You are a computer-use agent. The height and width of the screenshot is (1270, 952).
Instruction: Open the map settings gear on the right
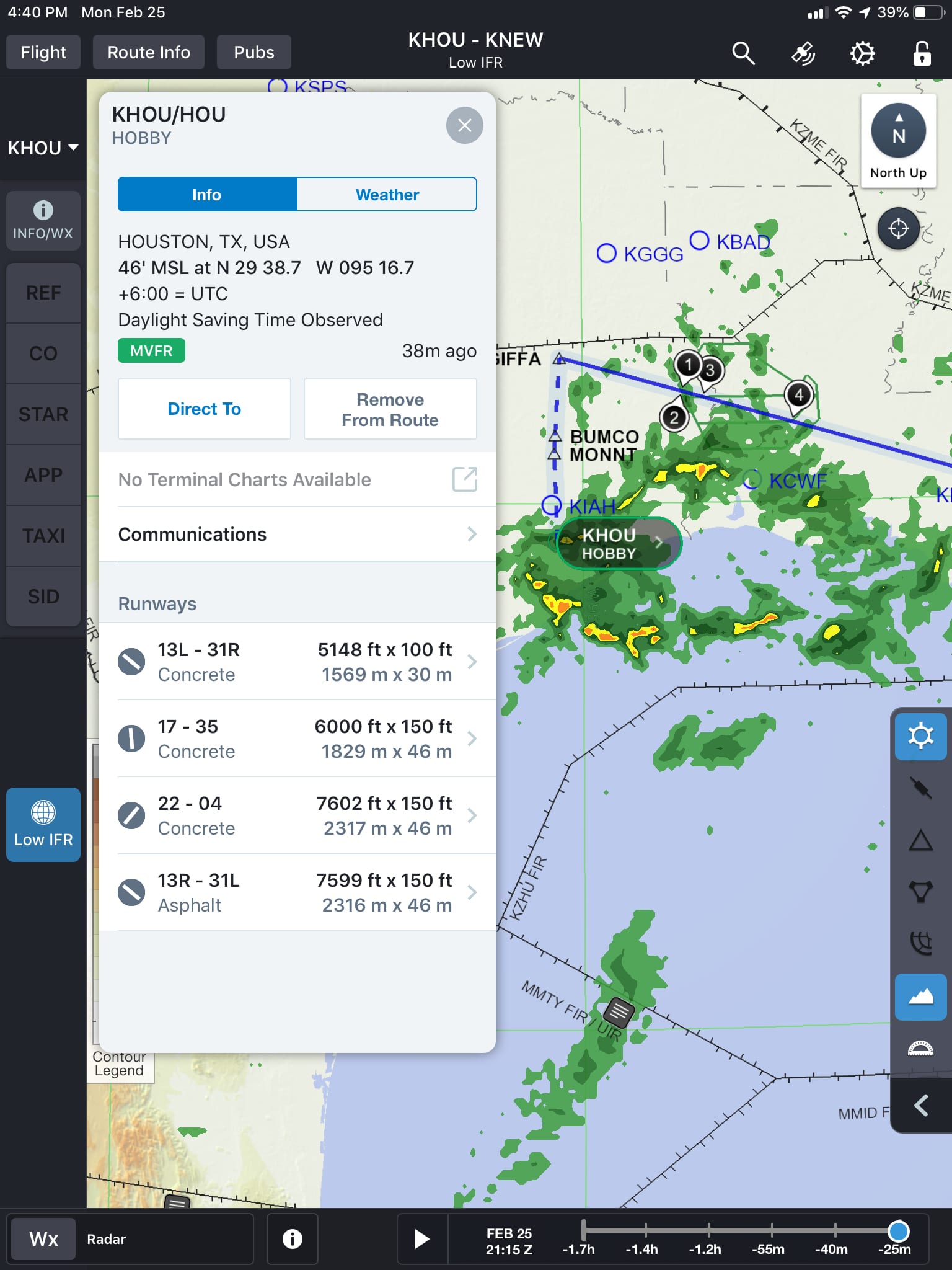tap(920, 736)
